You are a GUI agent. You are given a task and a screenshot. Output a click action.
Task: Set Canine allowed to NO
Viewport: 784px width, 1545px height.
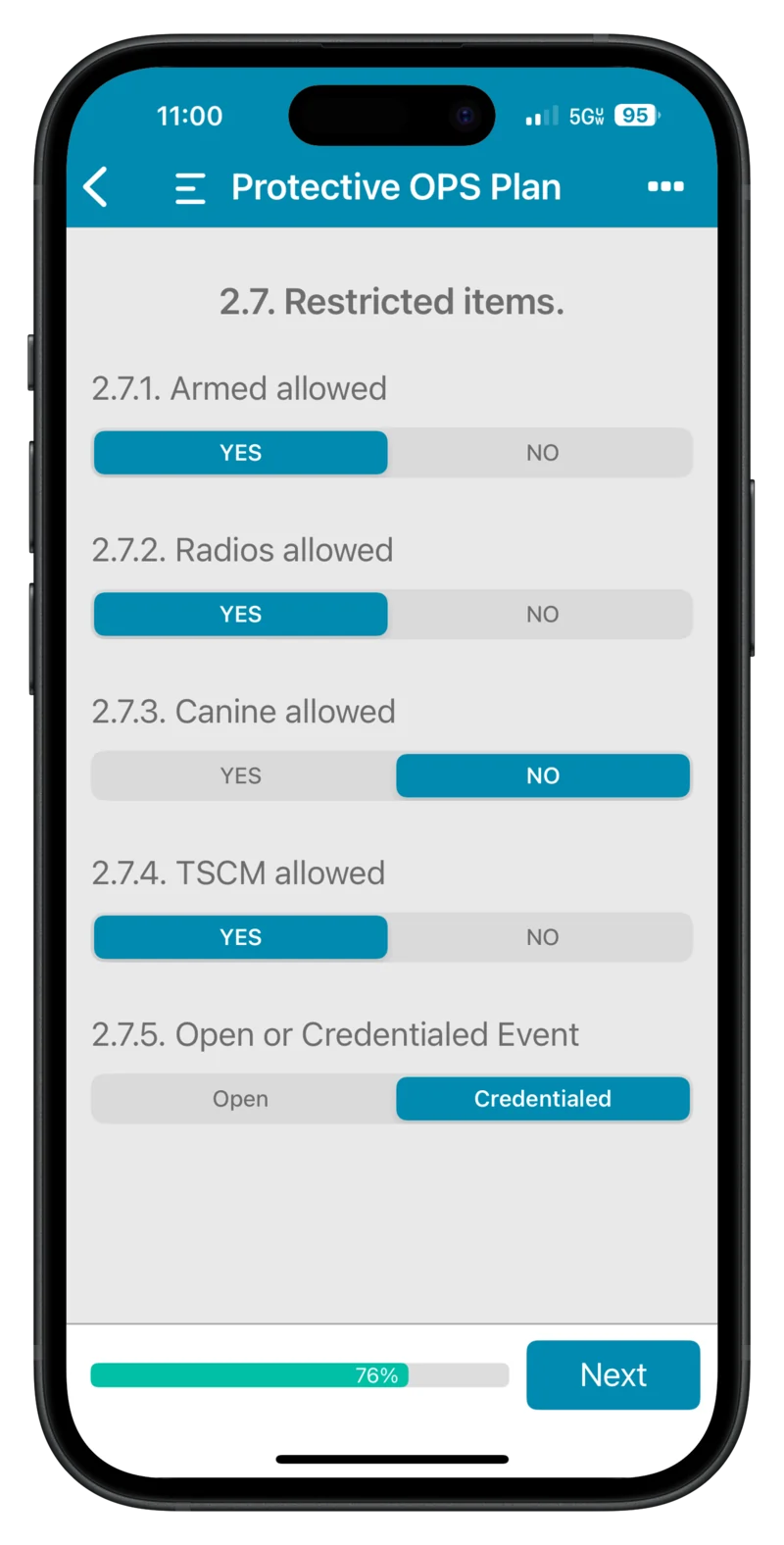click(542, 776)
